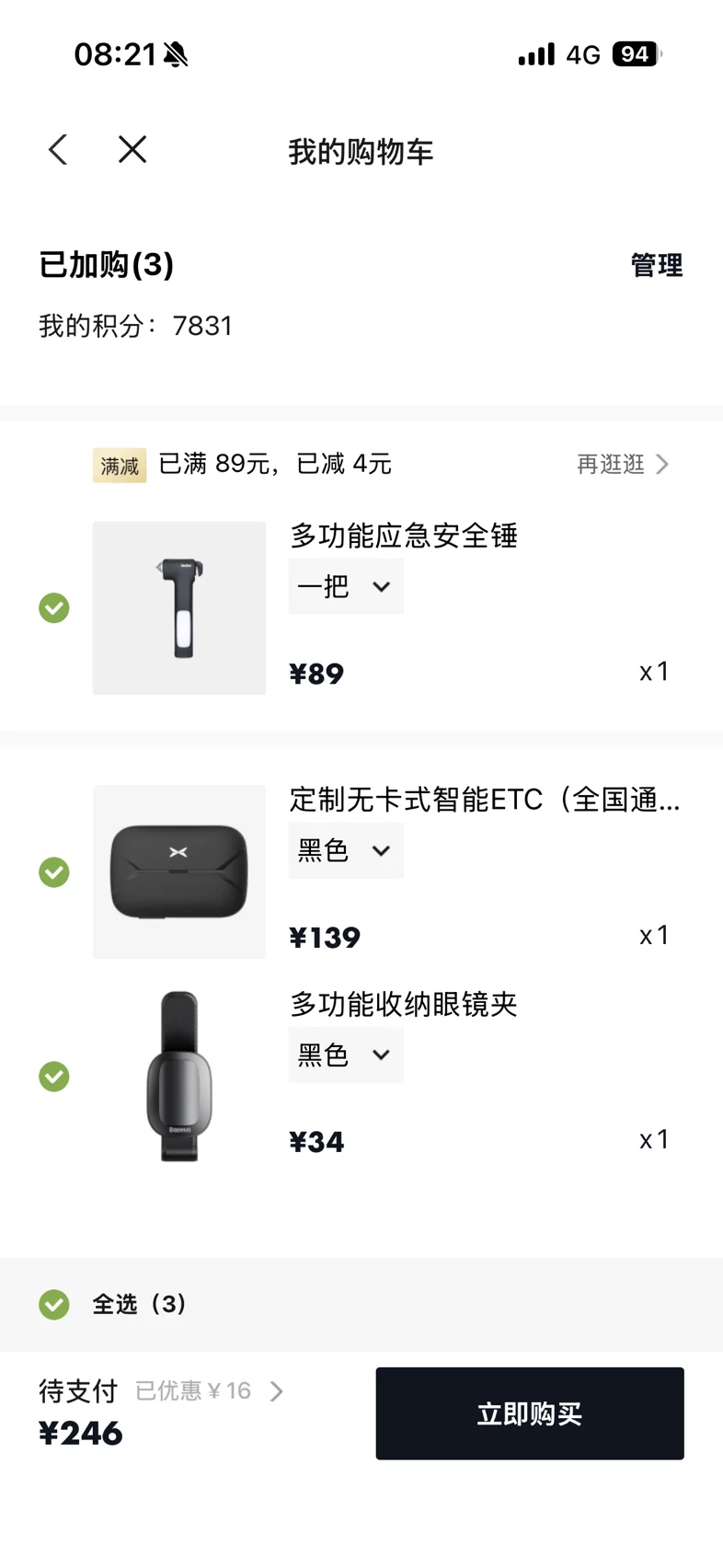Image resolution: width=723 pixels, height=1568 pixels.
Task: Expand 黑色 dropdown for 多功能收纳眼镜夹
Action: tap(346, 1055)
